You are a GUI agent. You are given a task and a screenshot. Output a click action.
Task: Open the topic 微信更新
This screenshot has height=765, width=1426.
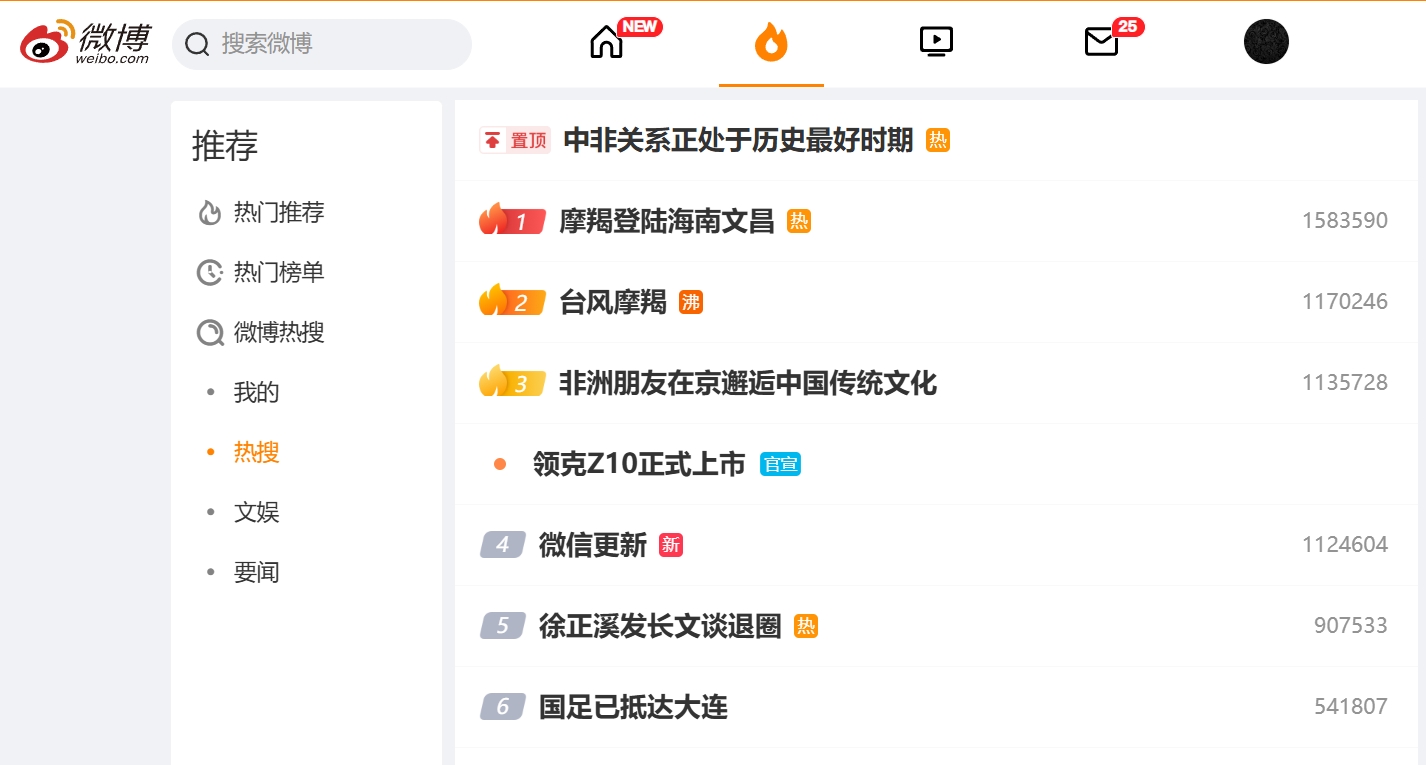pos(593,545)
